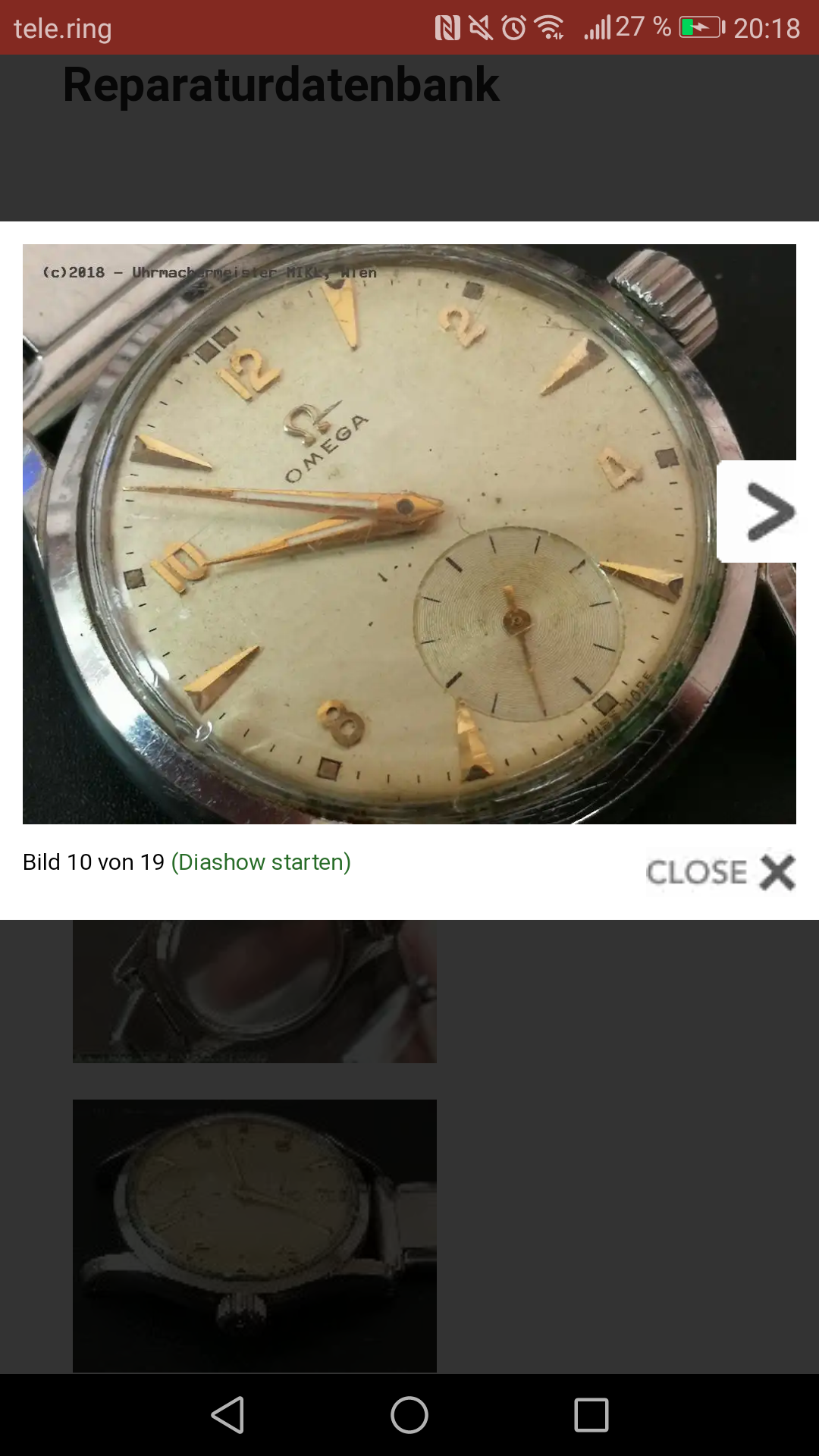Start the slideshow via Diashow starten
Screen dimensions: 819x1456
point(261,862)
